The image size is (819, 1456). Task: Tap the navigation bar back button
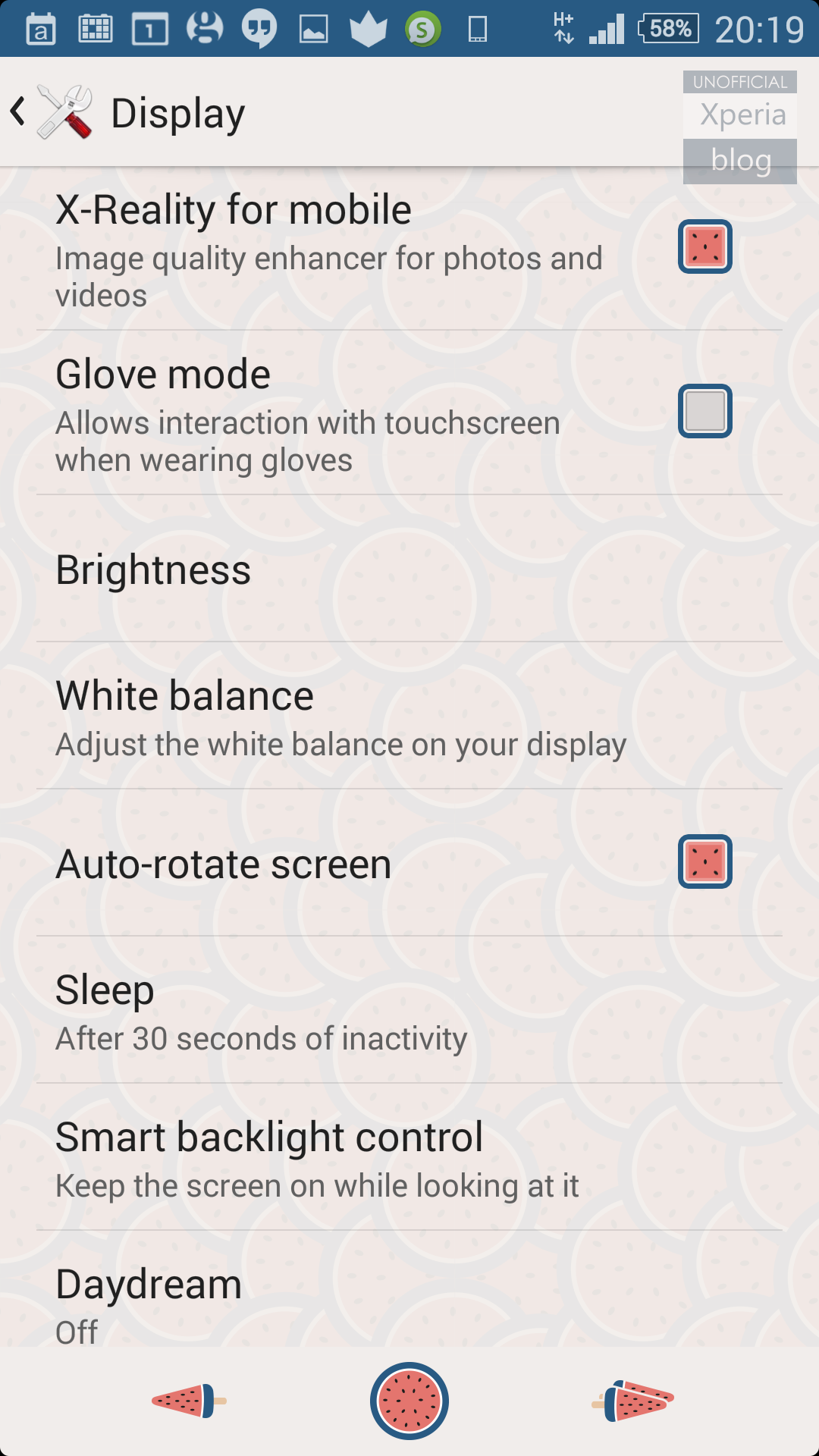(190, 1401)
